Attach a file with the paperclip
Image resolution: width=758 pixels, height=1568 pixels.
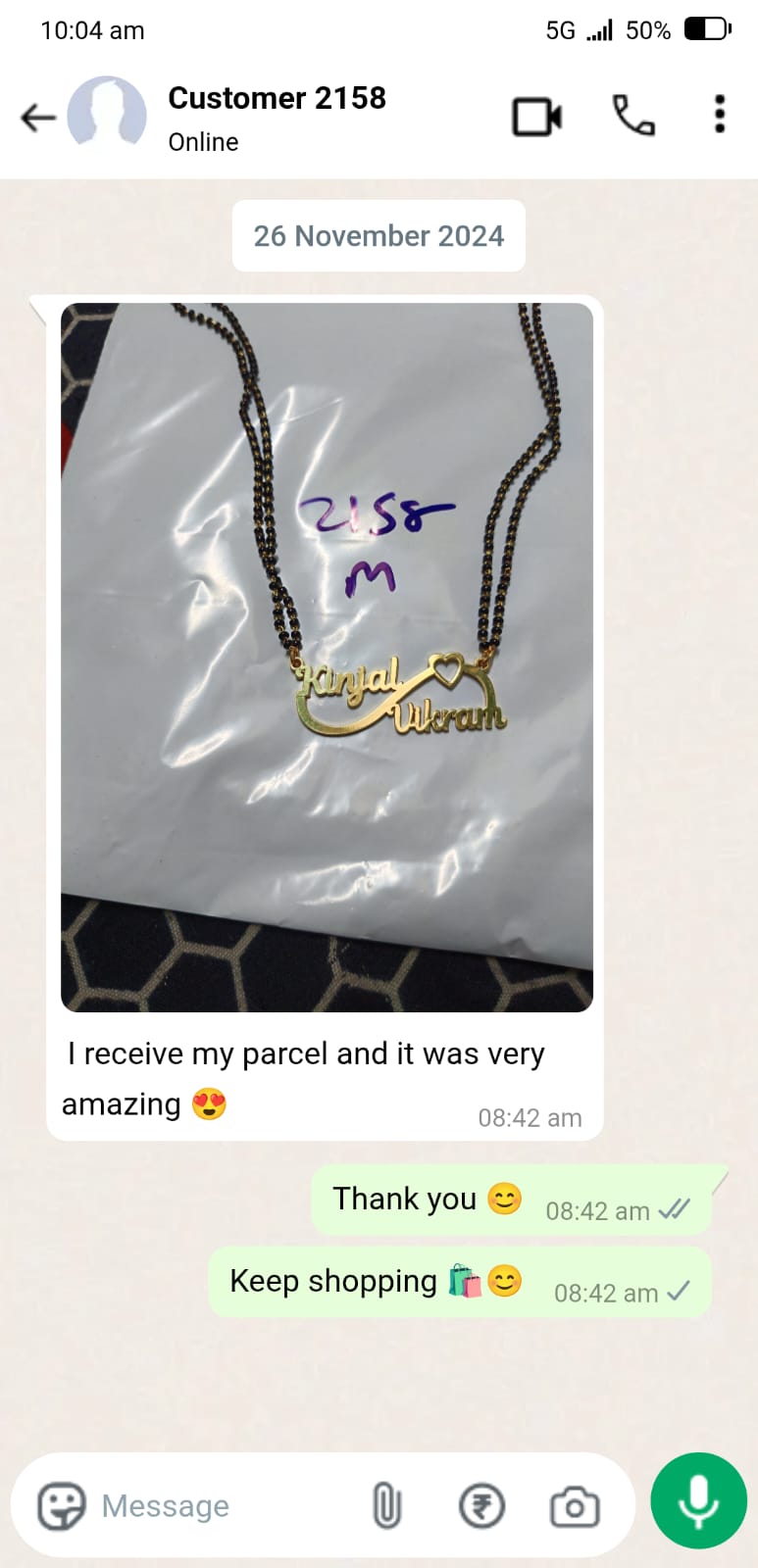(386, 1506)
